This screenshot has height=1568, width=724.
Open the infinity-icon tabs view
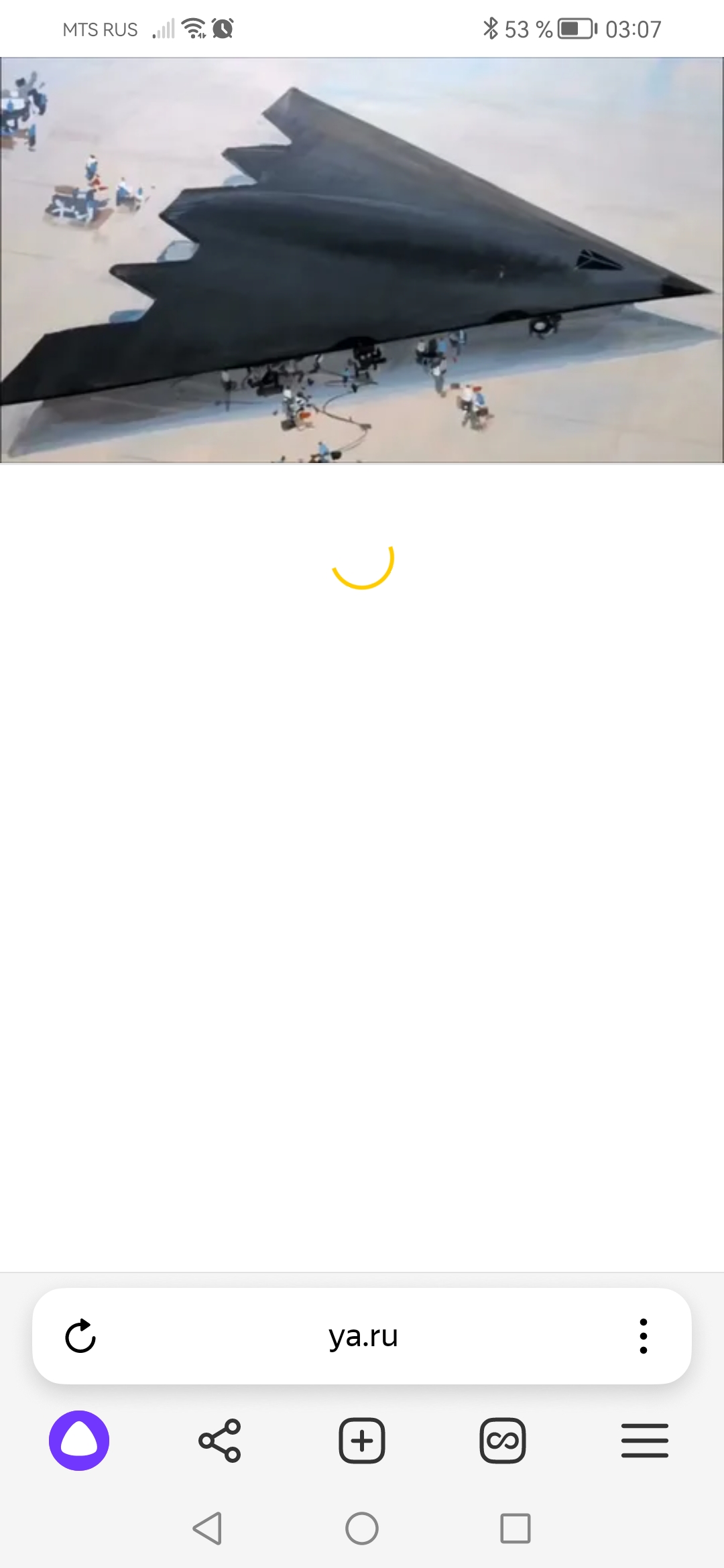point(503,1440)
